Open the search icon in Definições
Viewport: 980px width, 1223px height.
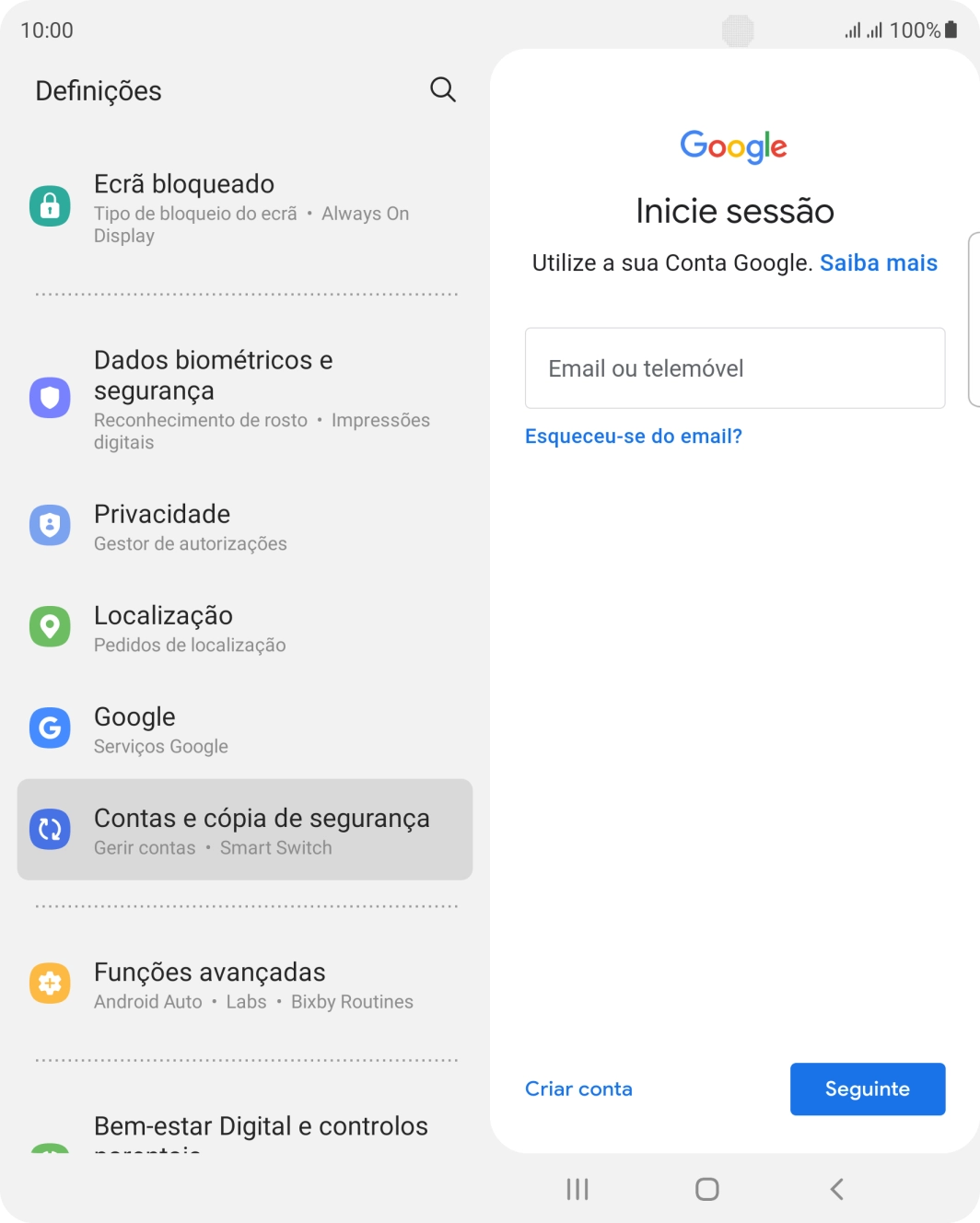442,89
